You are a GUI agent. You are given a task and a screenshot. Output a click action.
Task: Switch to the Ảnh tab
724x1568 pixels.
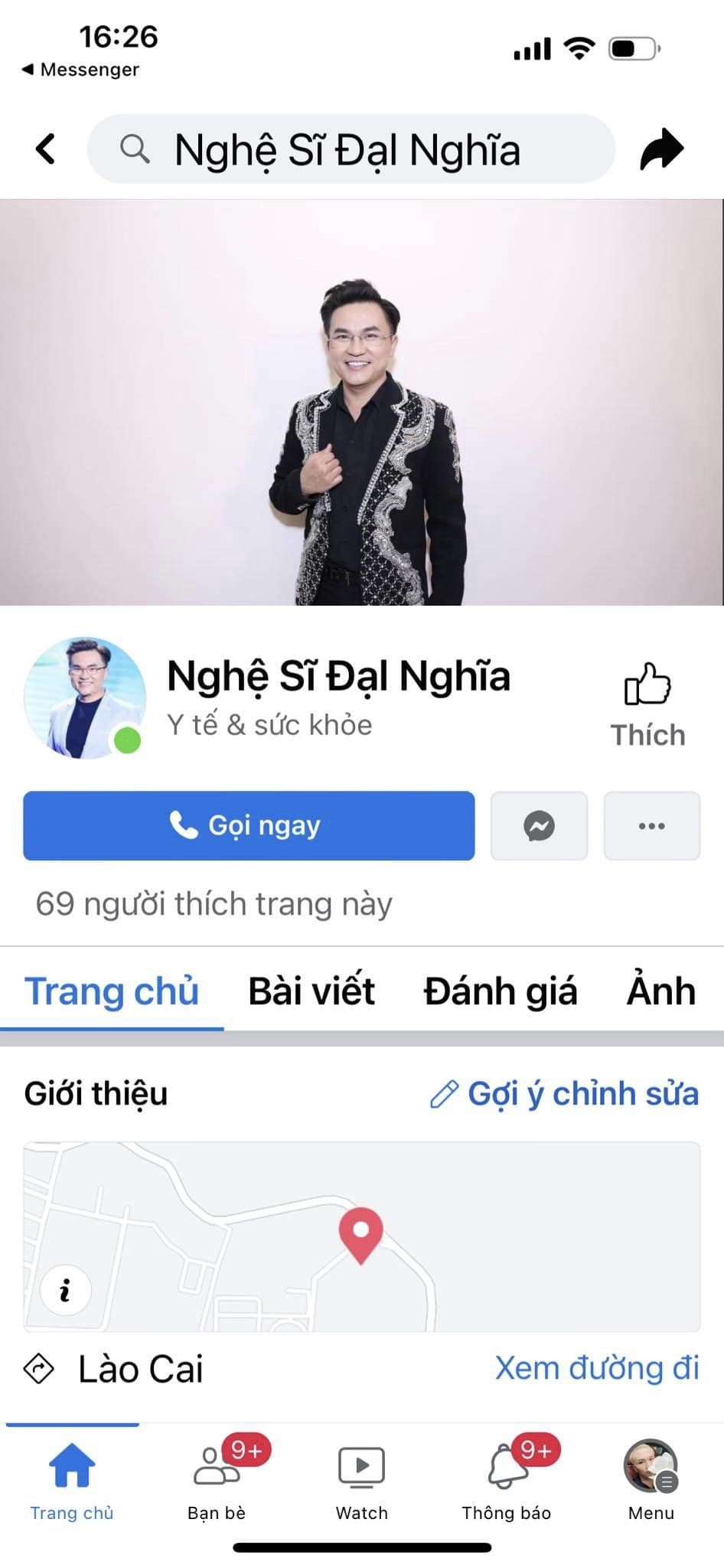coord(660,991)
